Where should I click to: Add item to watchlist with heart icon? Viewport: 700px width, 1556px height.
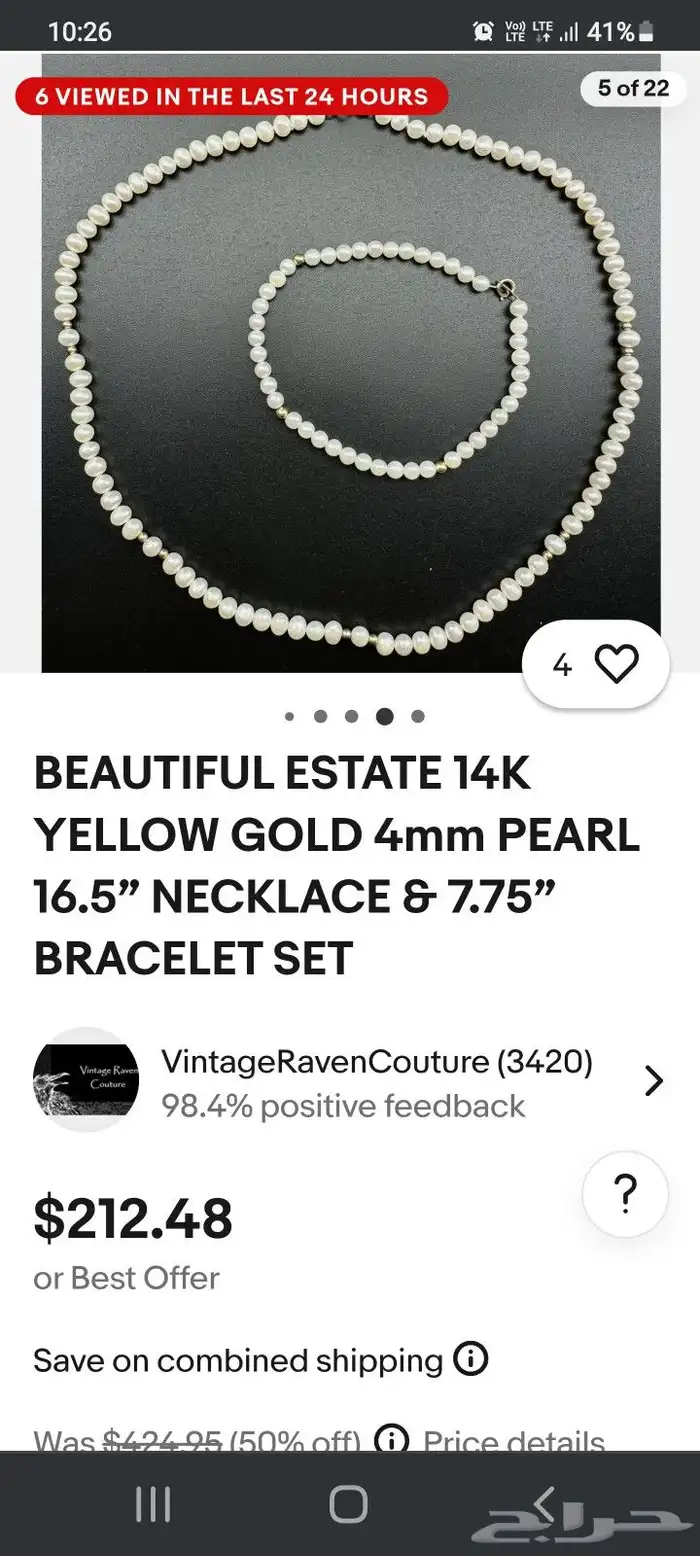pyautogui.click(x=615, y=664)
